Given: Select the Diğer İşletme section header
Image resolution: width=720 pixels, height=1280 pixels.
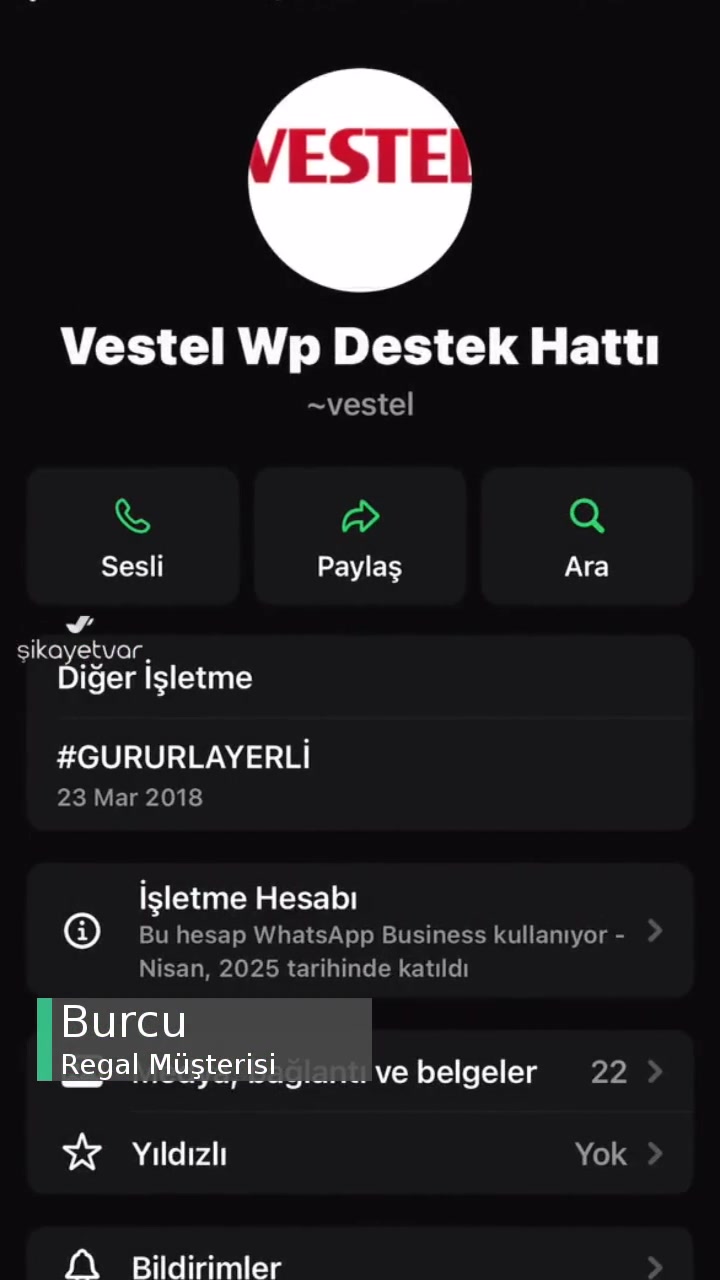Looking at the screenshot, I should (154, 677).
